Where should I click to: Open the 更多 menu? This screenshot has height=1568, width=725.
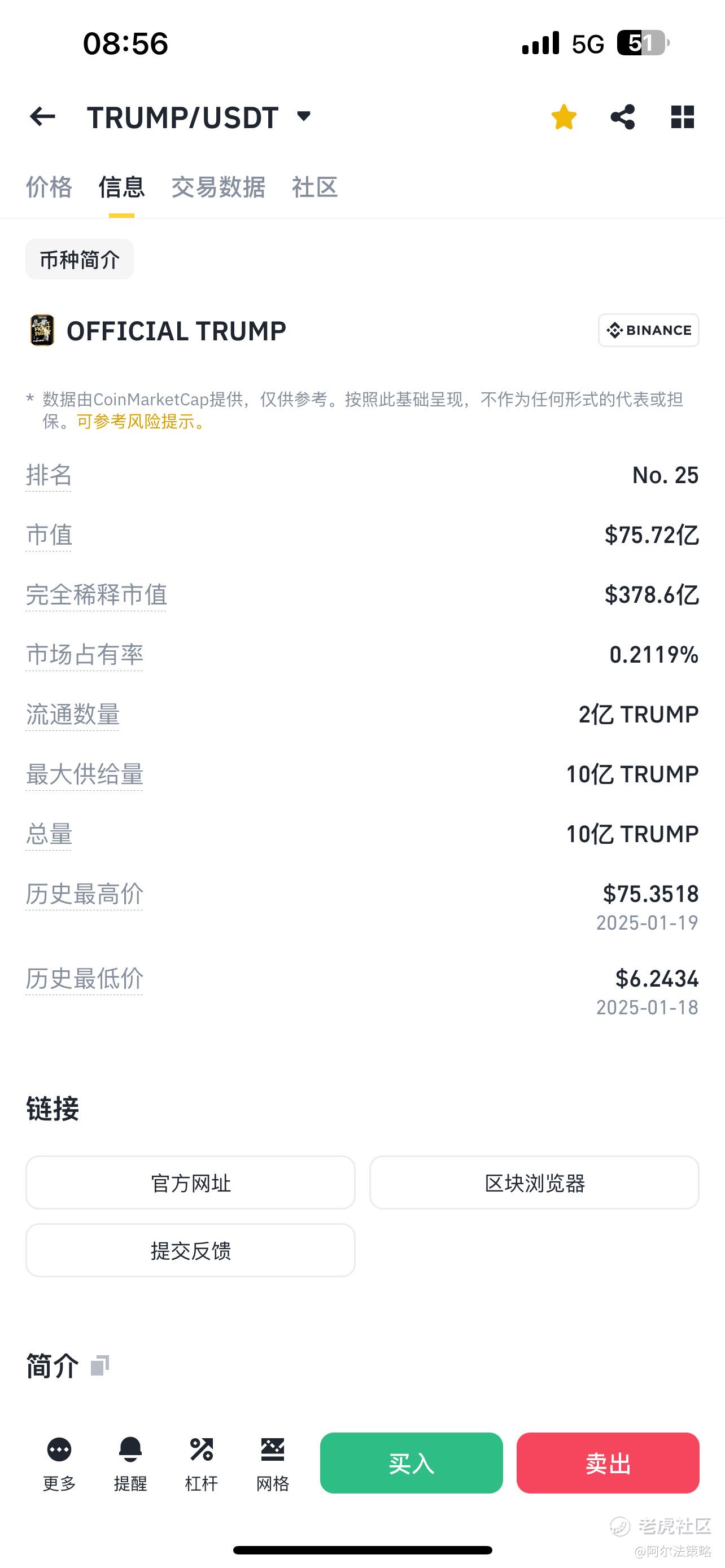point(59,1464)
